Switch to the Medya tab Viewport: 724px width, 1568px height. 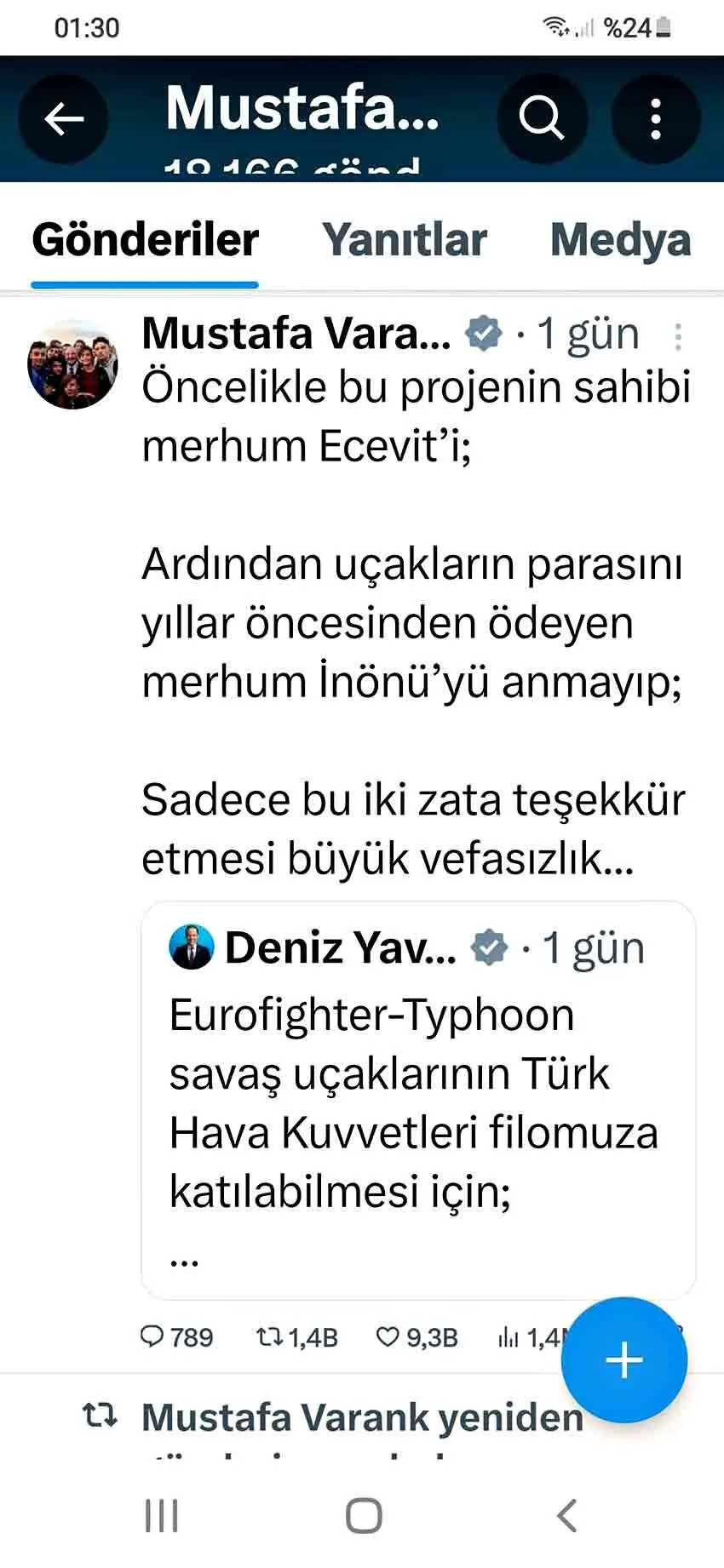[x=620, y=239]
